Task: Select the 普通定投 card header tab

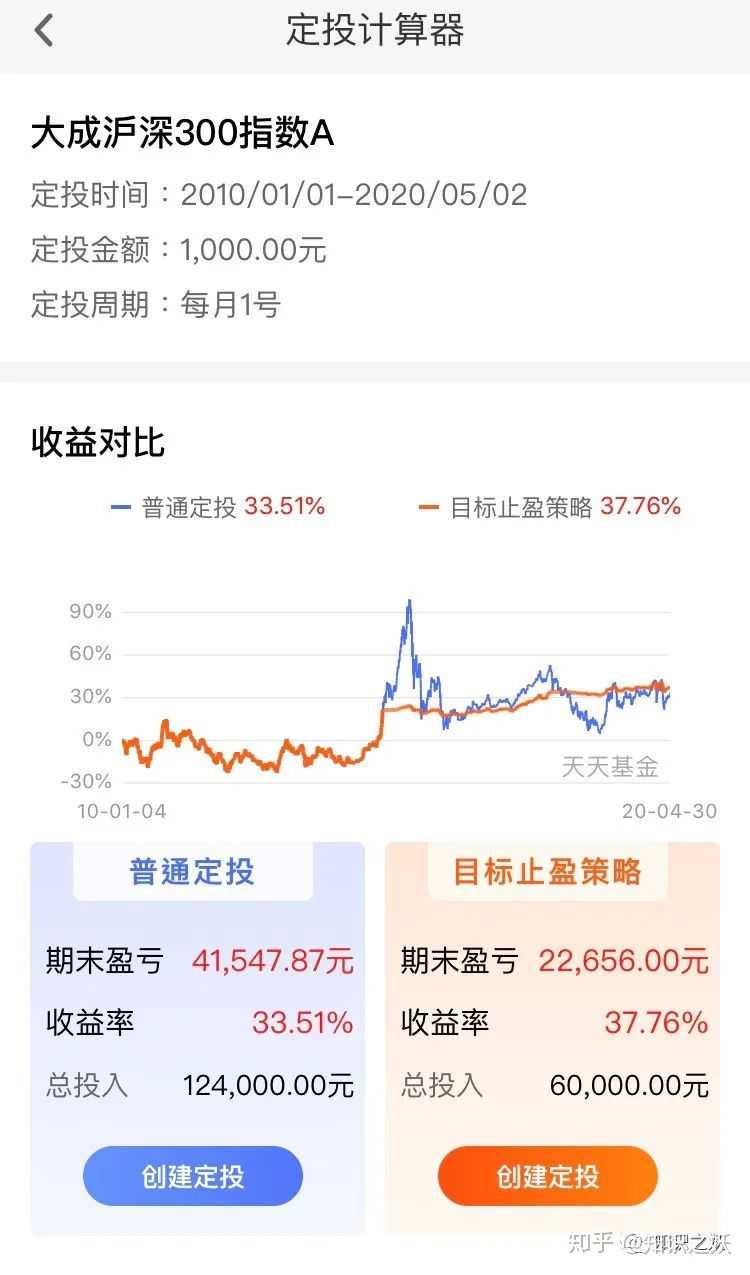Action: (192, 872)
